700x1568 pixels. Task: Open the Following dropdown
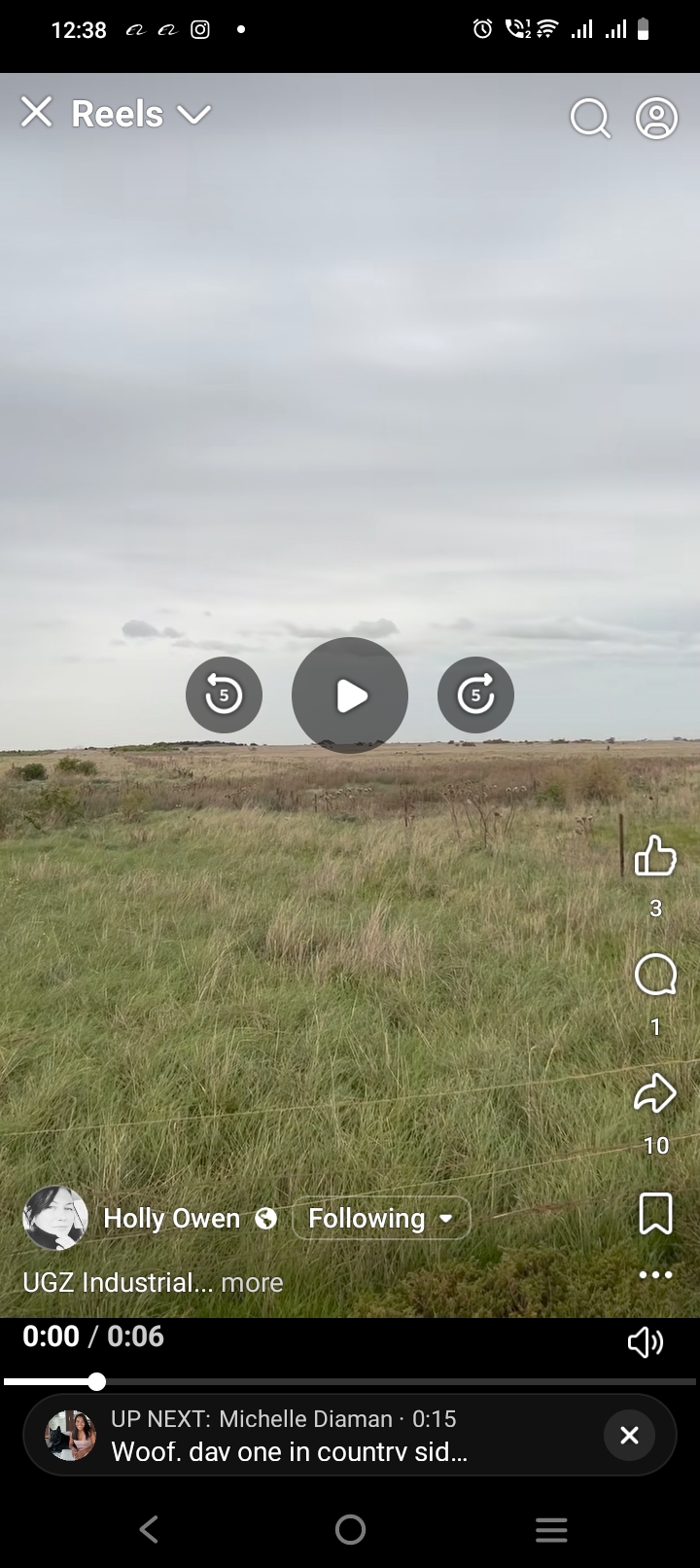tap(380, 1219)
